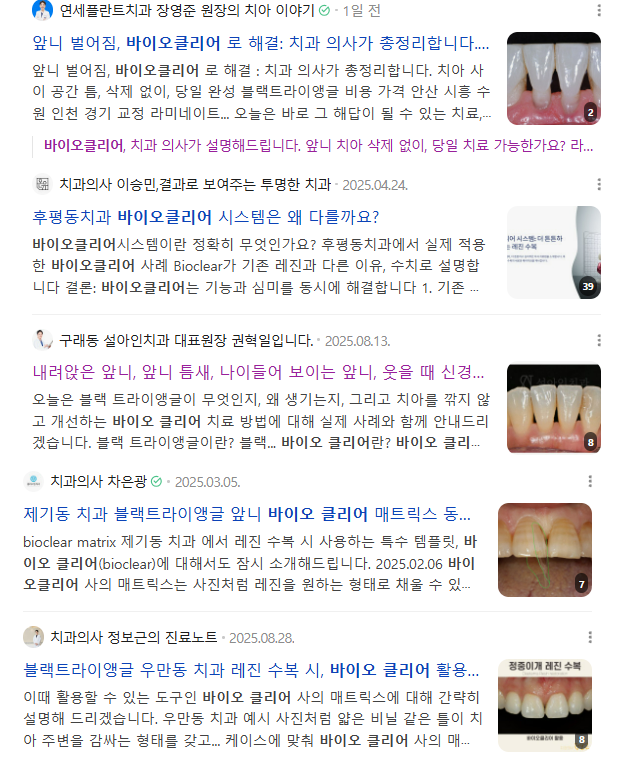Tap thumbnail of 우만동 치과 레진 수복 post
The width and height of the screenshot is (642, 757).
pyautogui.click(x=544, y=705)
